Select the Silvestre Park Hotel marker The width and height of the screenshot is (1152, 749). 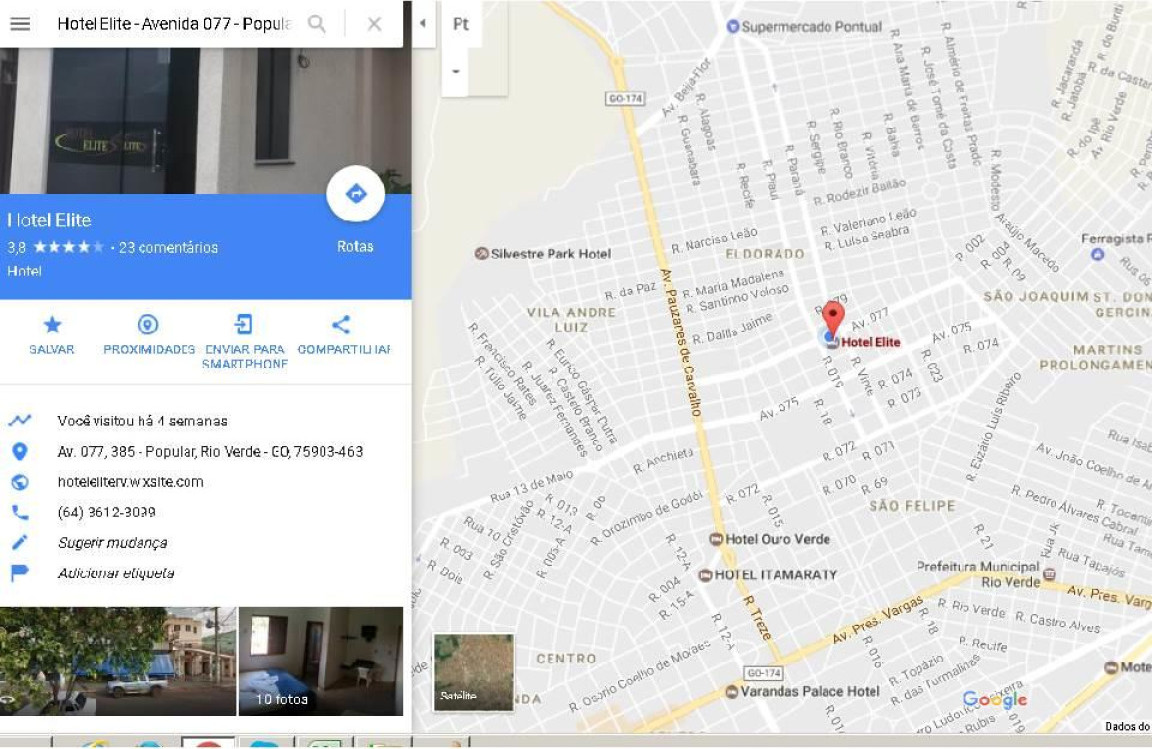(481, 254)
